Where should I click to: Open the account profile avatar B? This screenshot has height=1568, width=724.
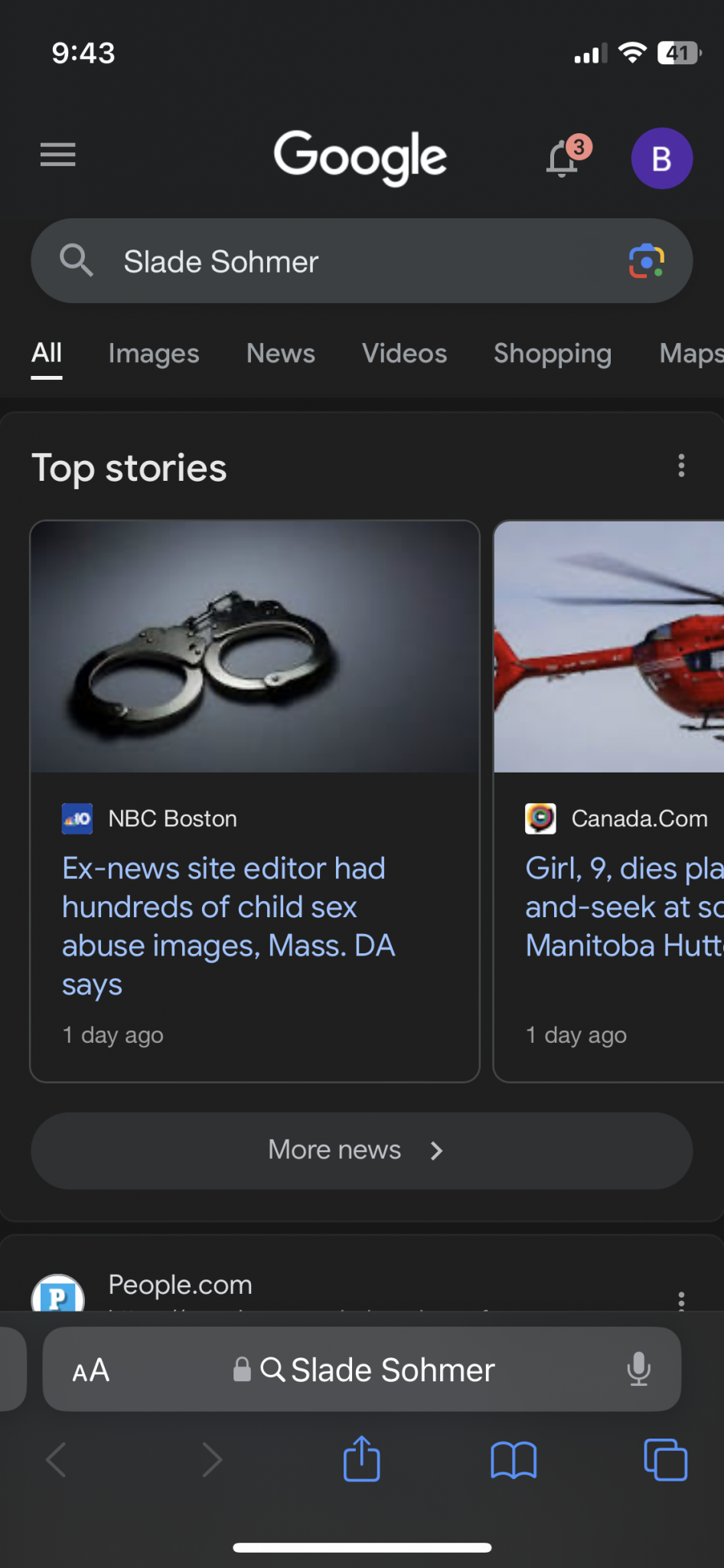click(661, 158)
